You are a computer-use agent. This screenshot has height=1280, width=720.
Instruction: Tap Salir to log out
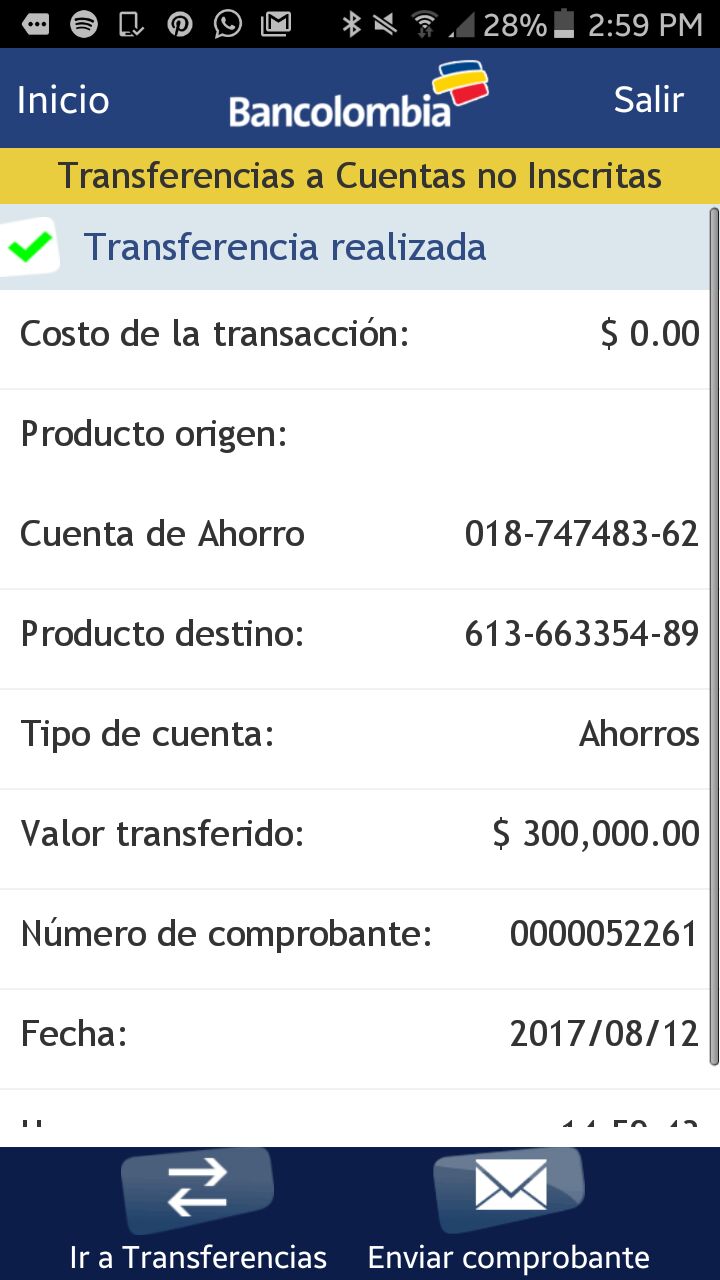648,100
